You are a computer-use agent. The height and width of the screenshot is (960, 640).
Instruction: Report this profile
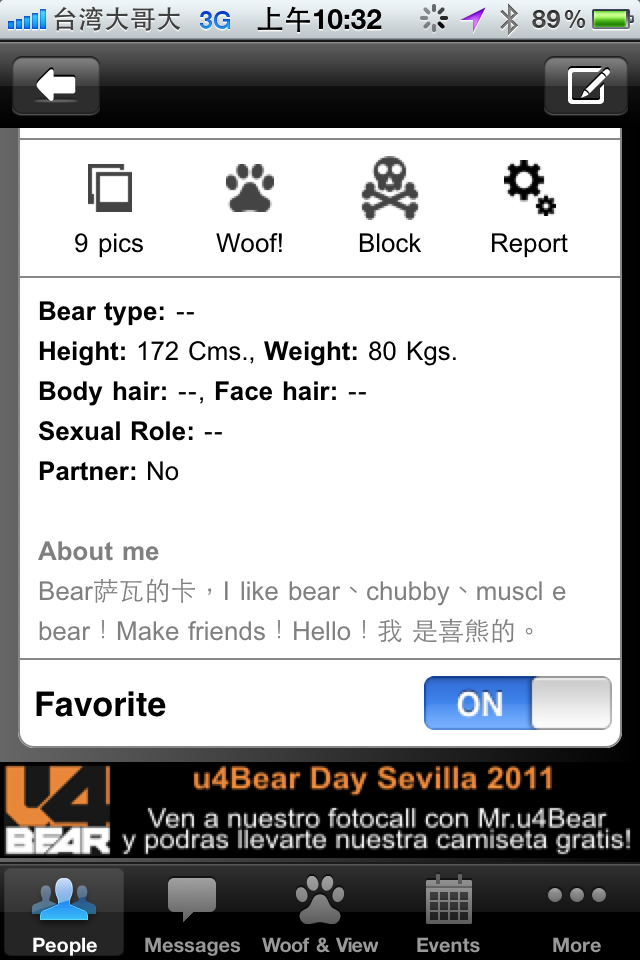pyautogui.click(x=529, y=208)
